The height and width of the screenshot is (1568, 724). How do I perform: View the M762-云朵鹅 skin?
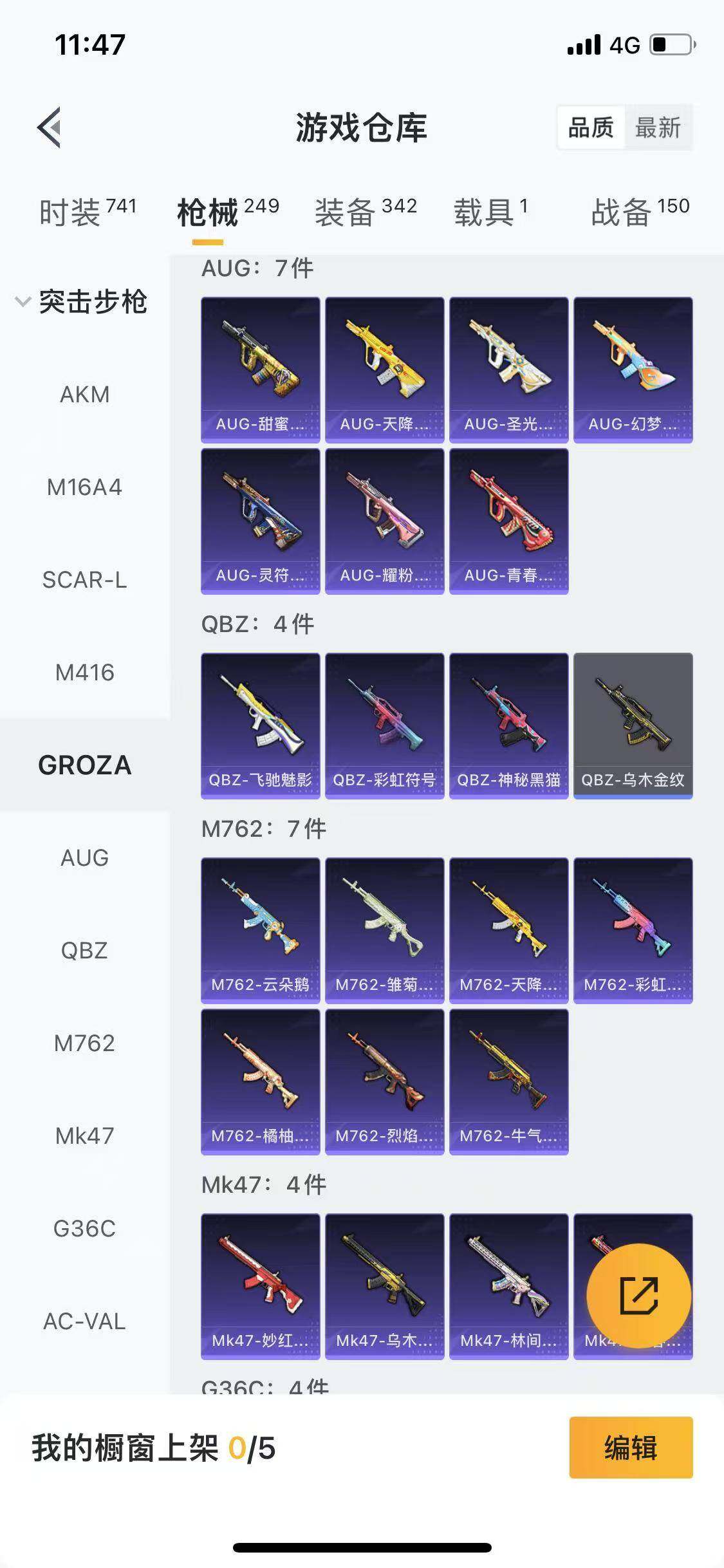coord(260,930)
